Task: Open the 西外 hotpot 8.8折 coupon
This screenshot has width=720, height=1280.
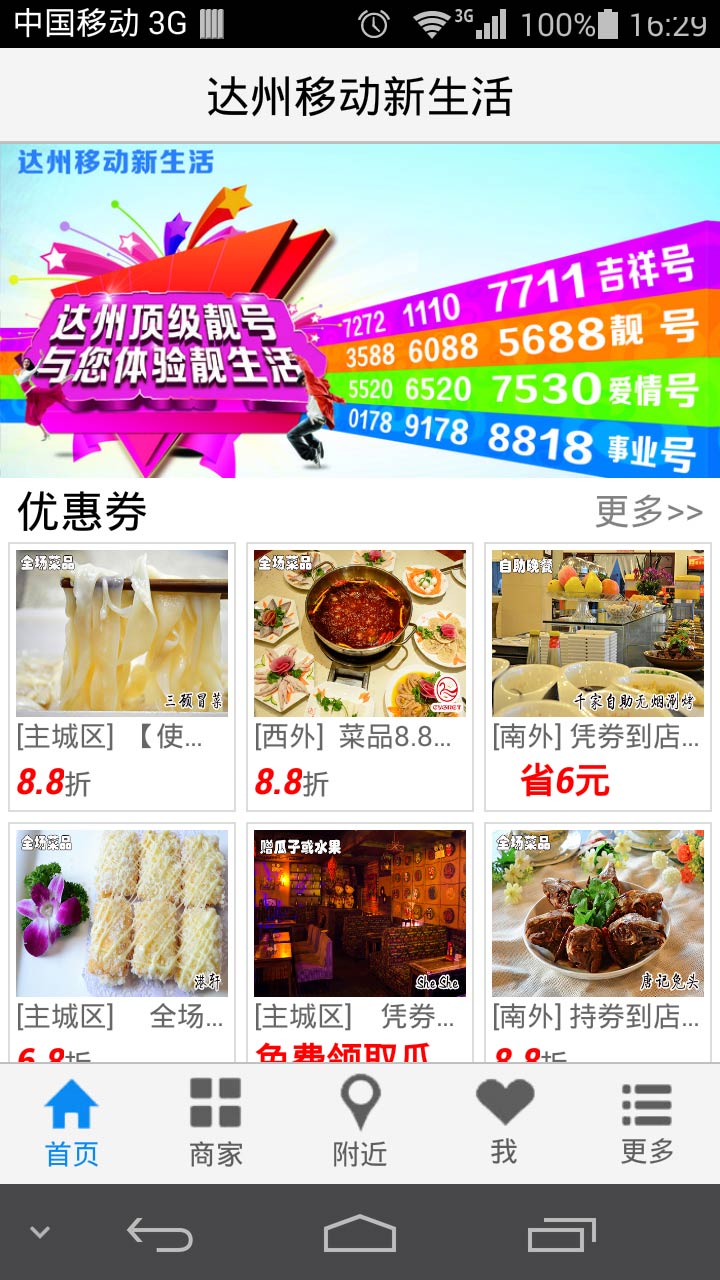Action: pos(360,630)
